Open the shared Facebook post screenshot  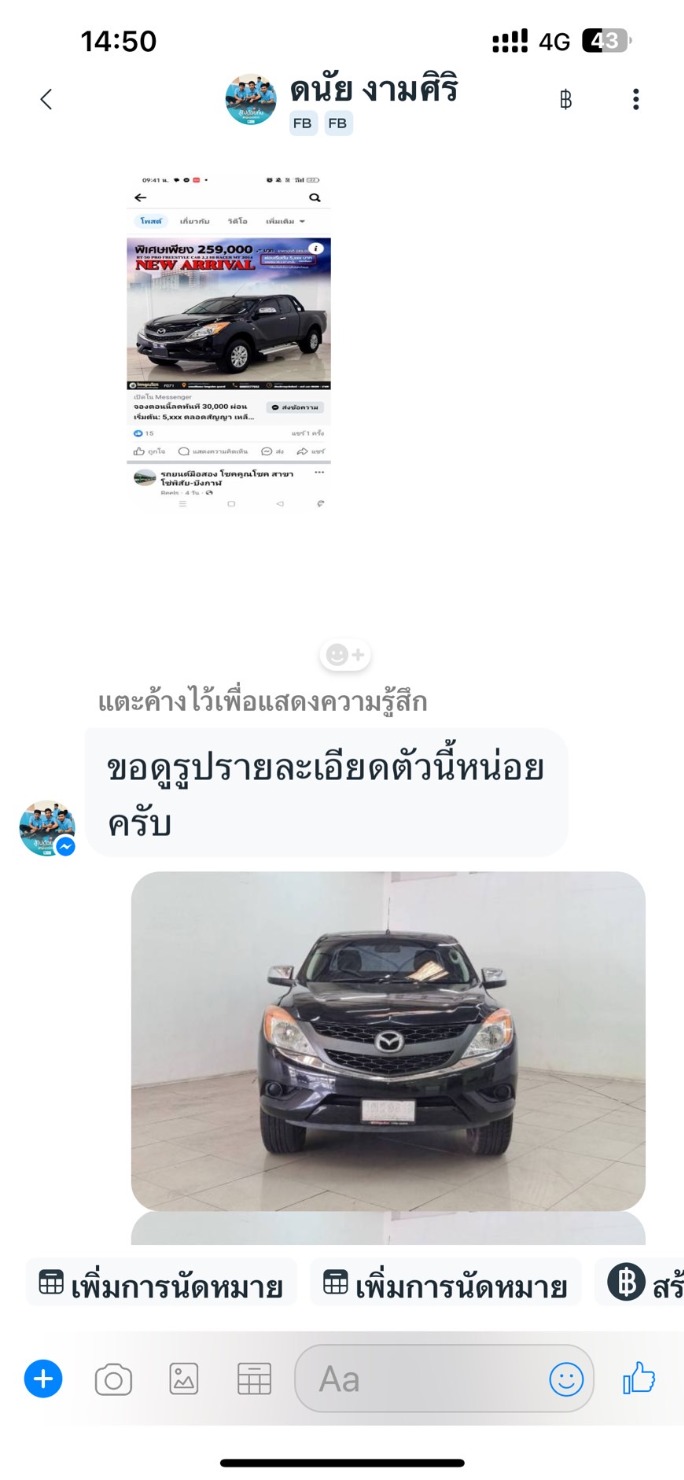point(231,344)
